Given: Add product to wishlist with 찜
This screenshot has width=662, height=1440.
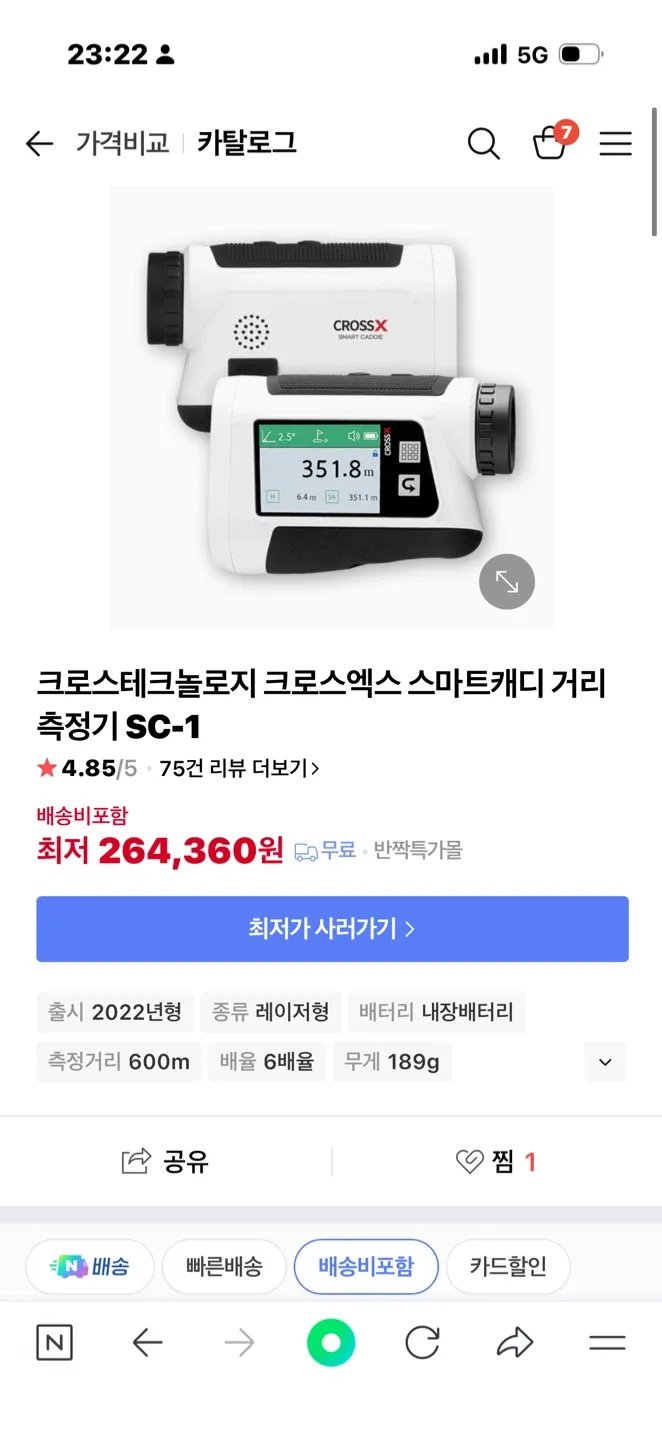Looking at the screenshot, I should 497,1161.
